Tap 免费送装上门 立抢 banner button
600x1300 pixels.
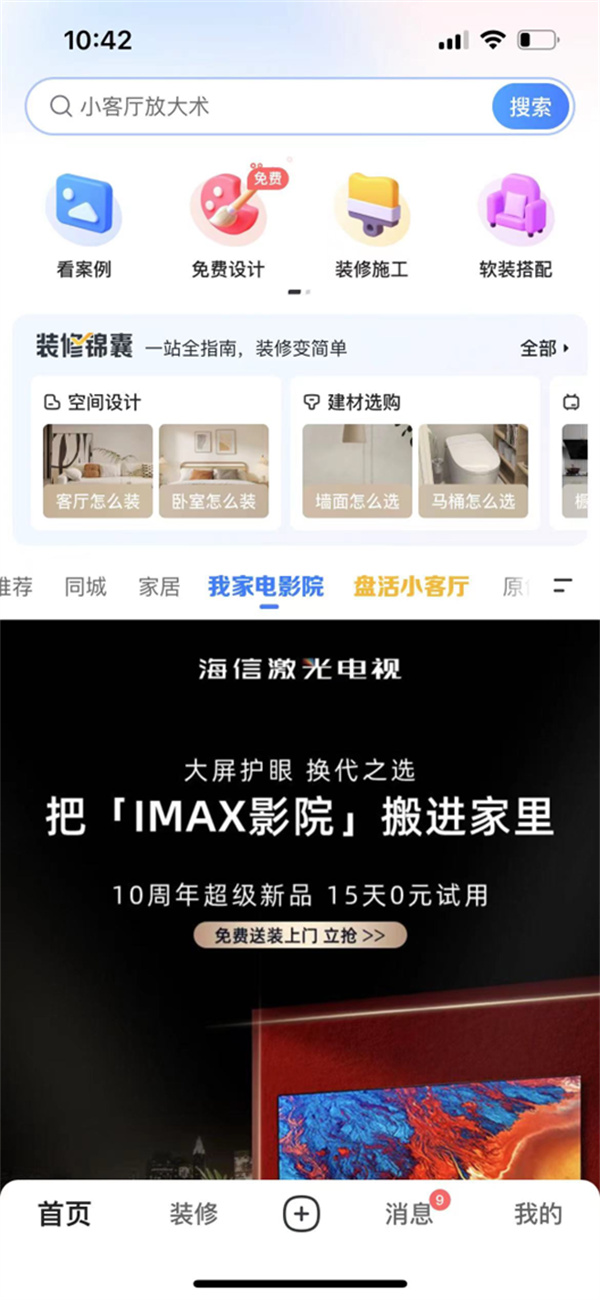point(300,935)
